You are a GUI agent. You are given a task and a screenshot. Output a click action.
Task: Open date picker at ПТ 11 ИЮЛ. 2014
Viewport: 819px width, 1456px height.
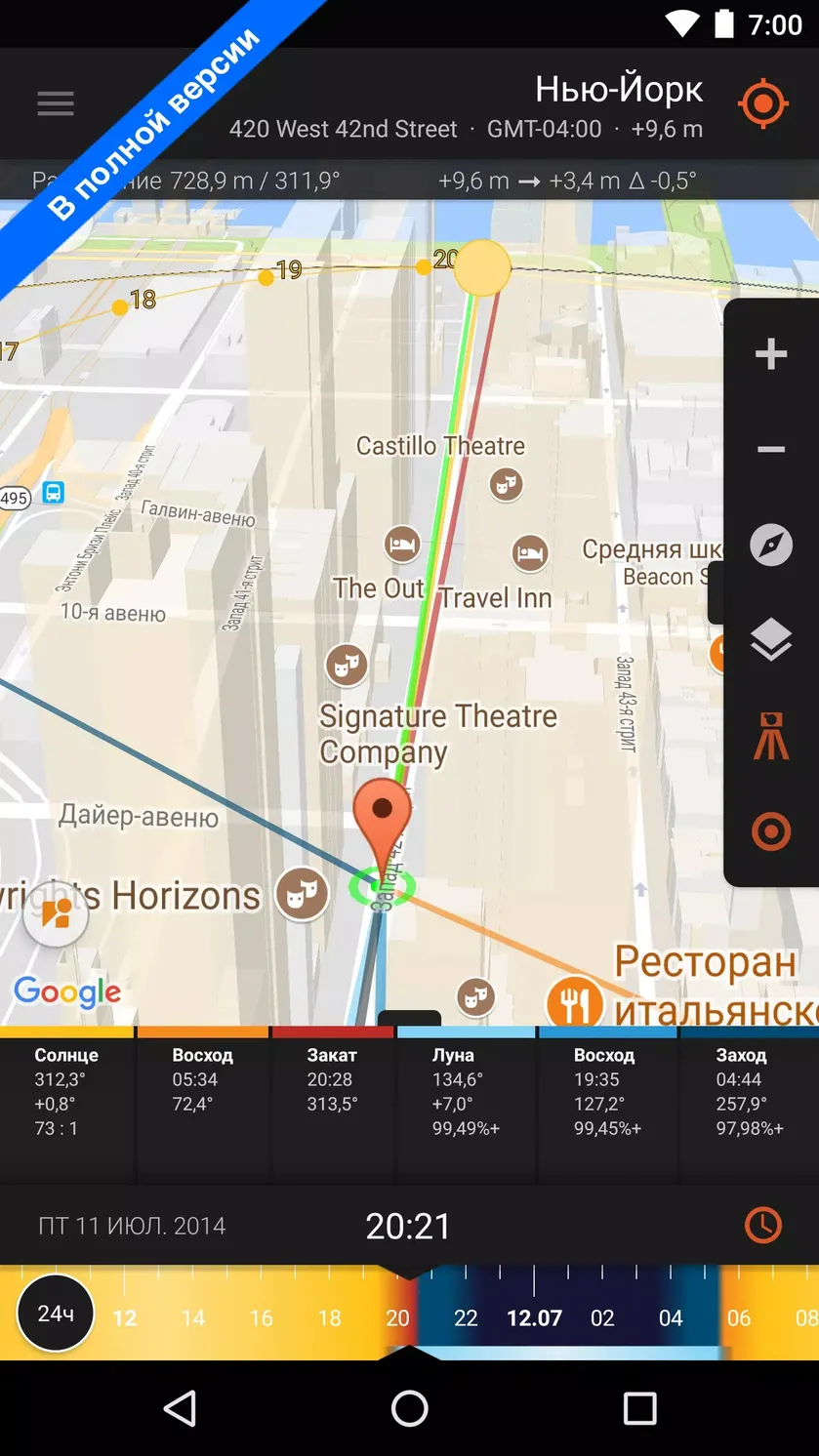coord(132,1226)
